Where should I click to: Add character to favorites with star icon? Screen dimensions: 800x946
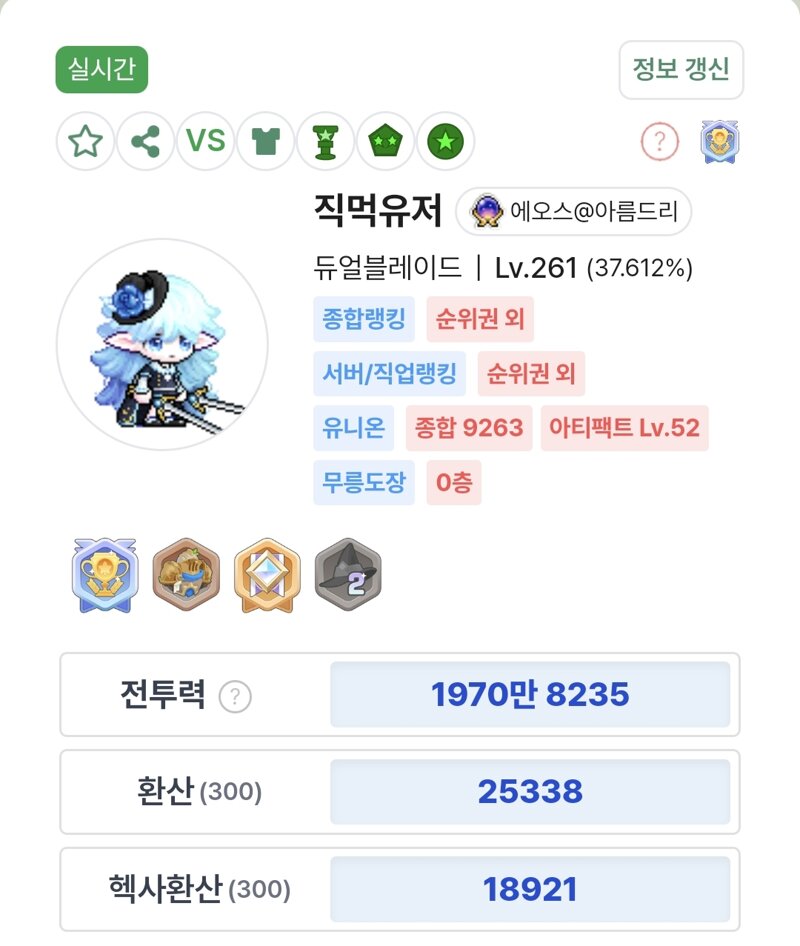(86, 142)
